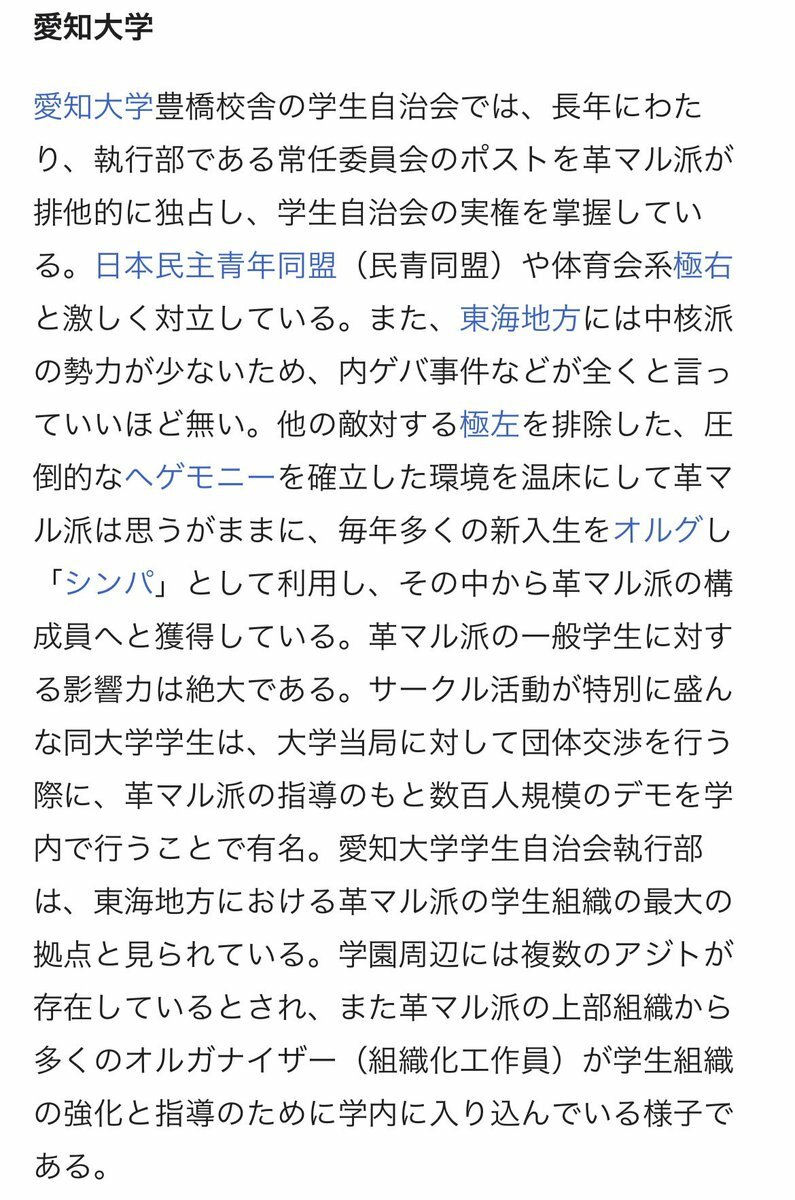The image size is (795, 1200).
Task: Open the 極左 link
Action: 489,424
